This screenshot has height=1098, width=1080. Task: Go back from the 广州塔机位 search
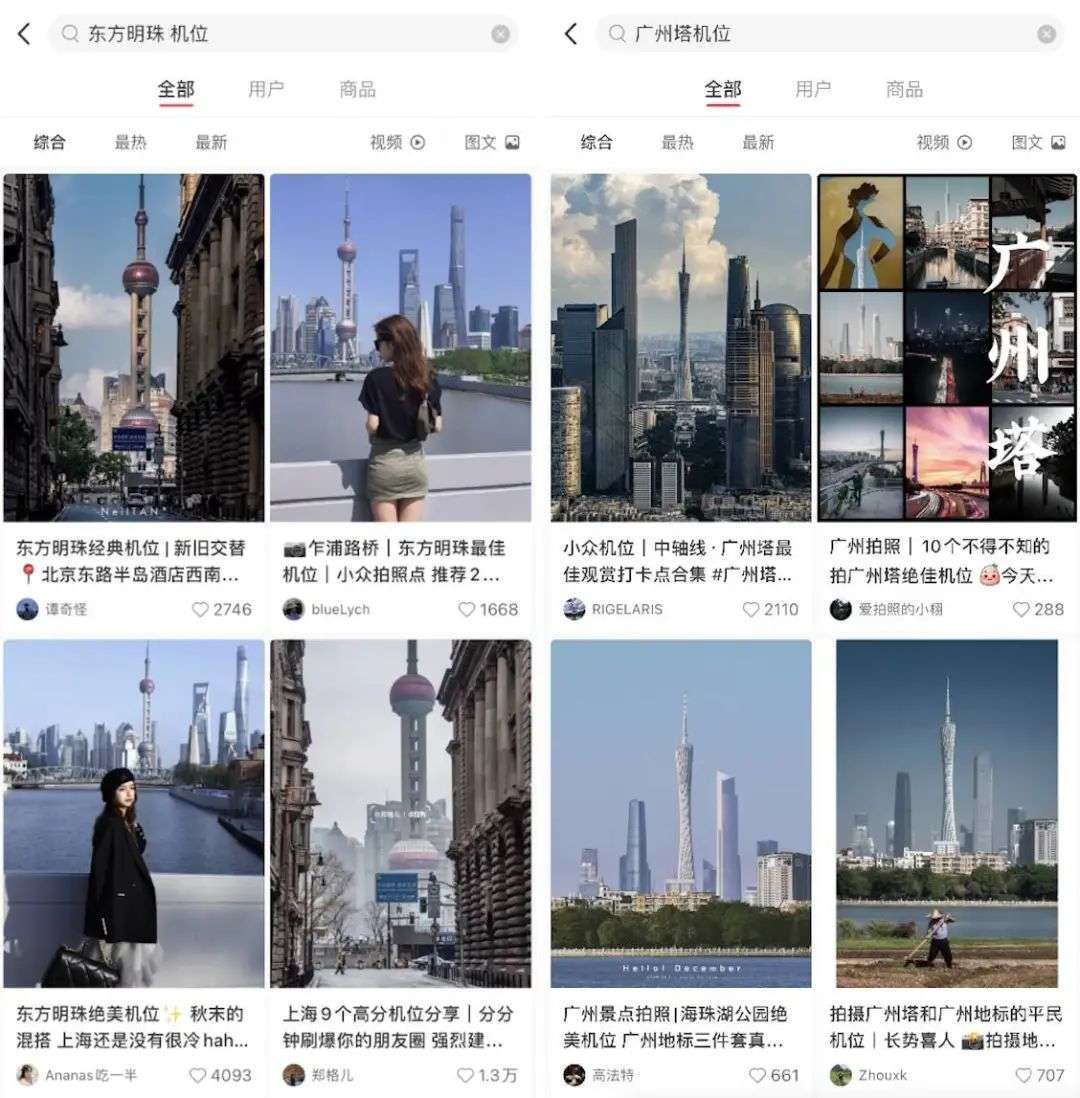tap(571, 34)
